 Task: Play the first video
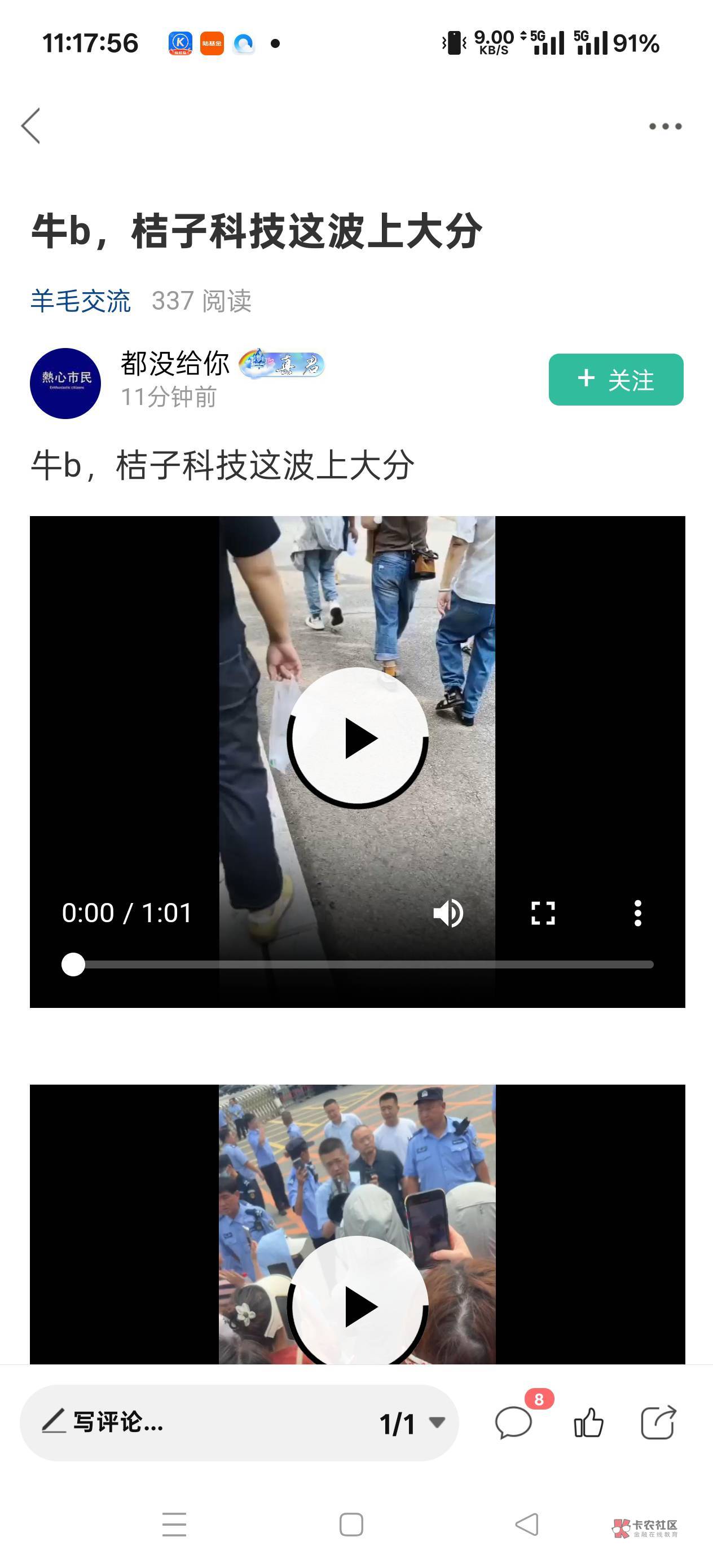(x=358, y=738)
